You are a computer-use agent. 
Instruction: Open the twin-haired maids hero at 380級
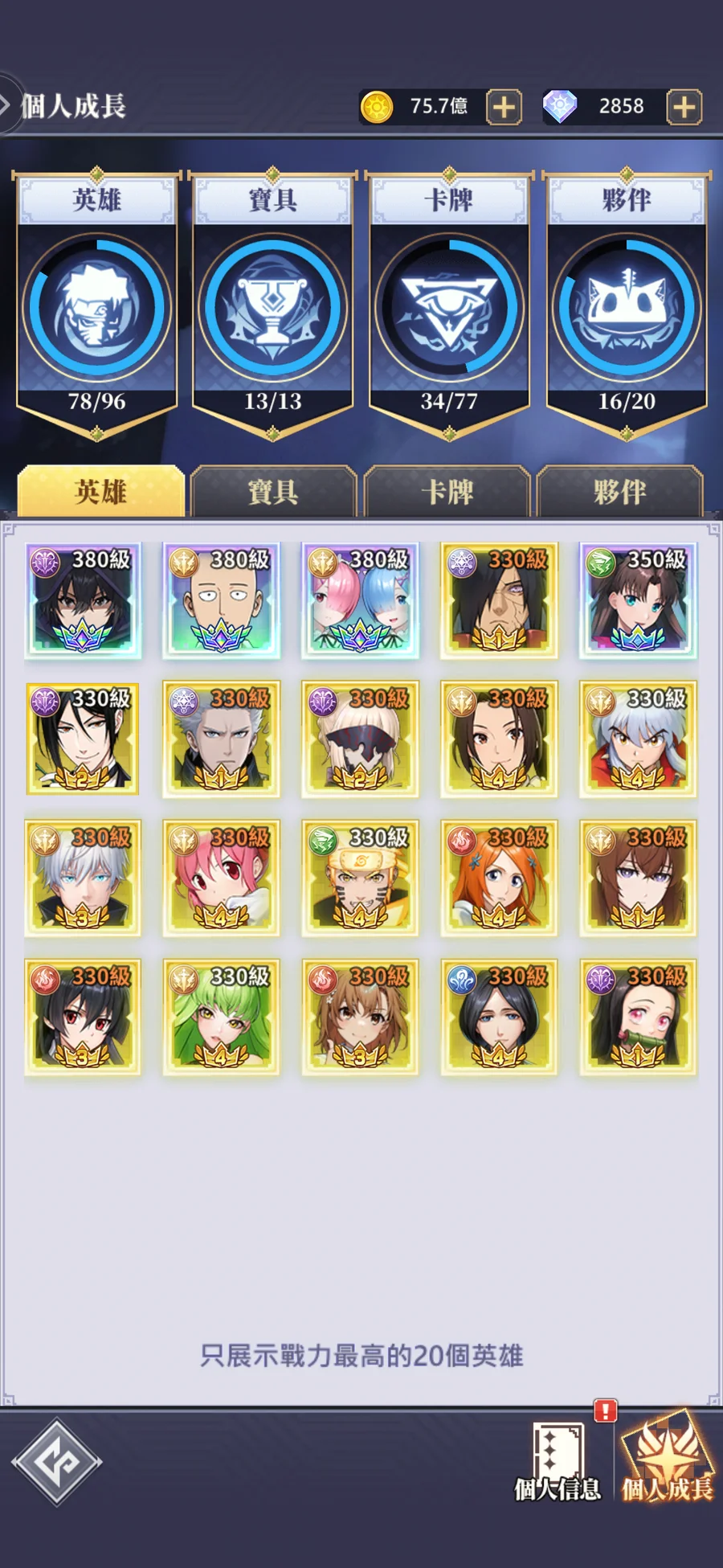(360, 600)
